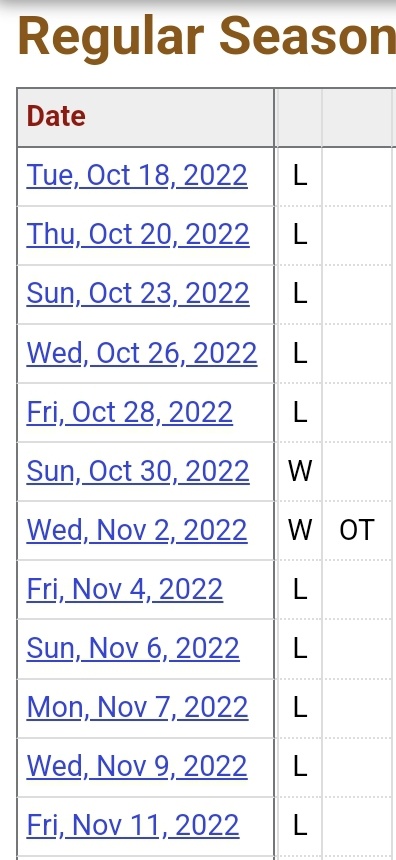Open the Fri, Nov 4, 2022 game link
Screen dimensions: 396x860
[125, 591]
